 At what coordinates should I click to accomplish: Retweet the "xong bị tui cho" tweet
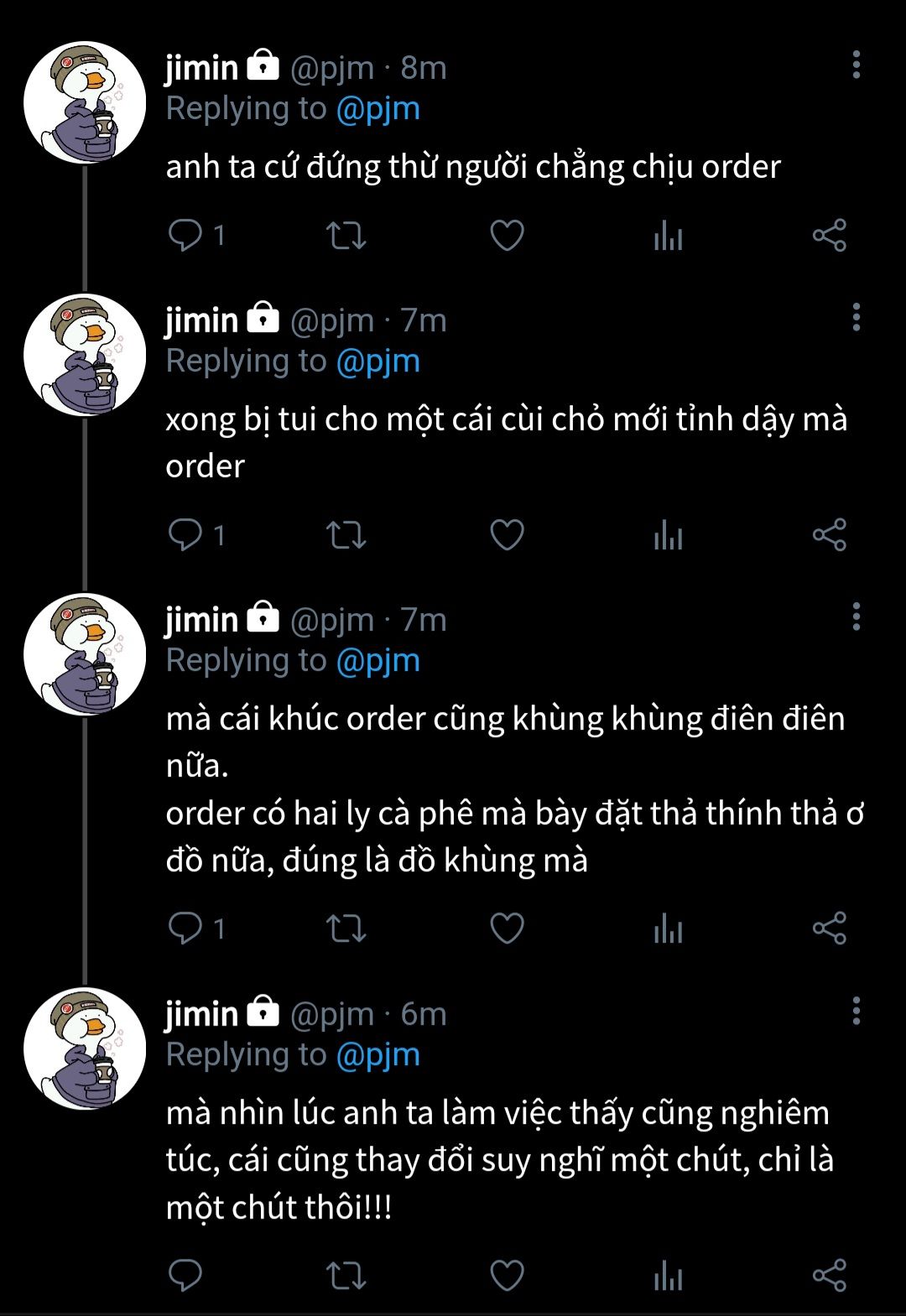pos(346,535)
